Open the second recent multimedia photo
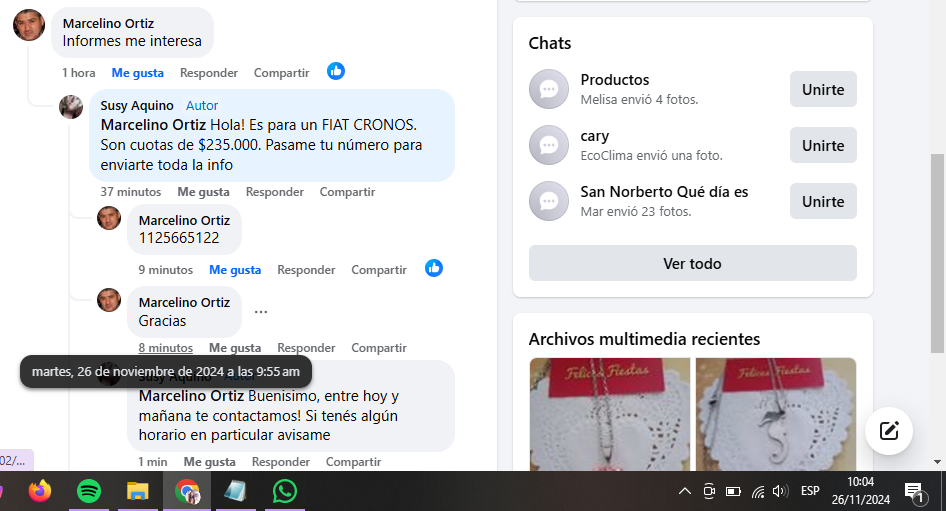946x511 pixels. pos(776,414)
